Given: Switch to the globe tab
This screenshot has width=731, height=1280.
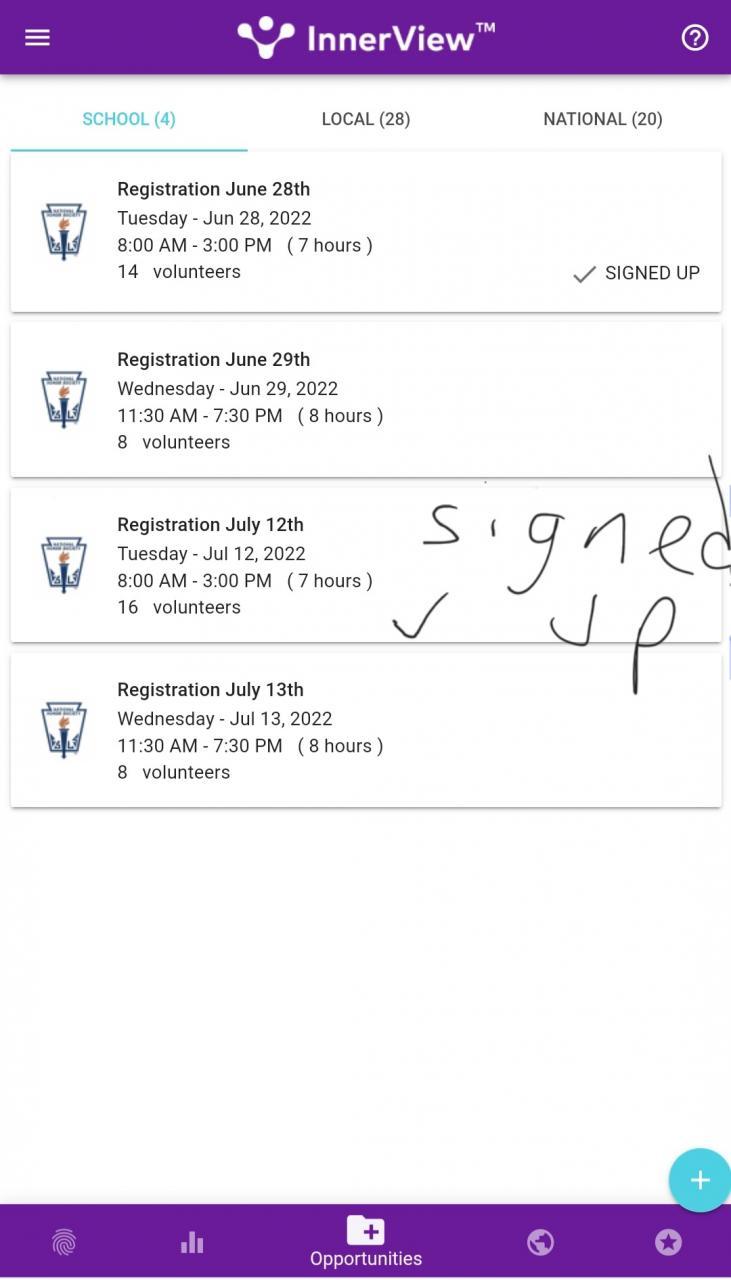Looking at the screenshot, I should 540,1242.
